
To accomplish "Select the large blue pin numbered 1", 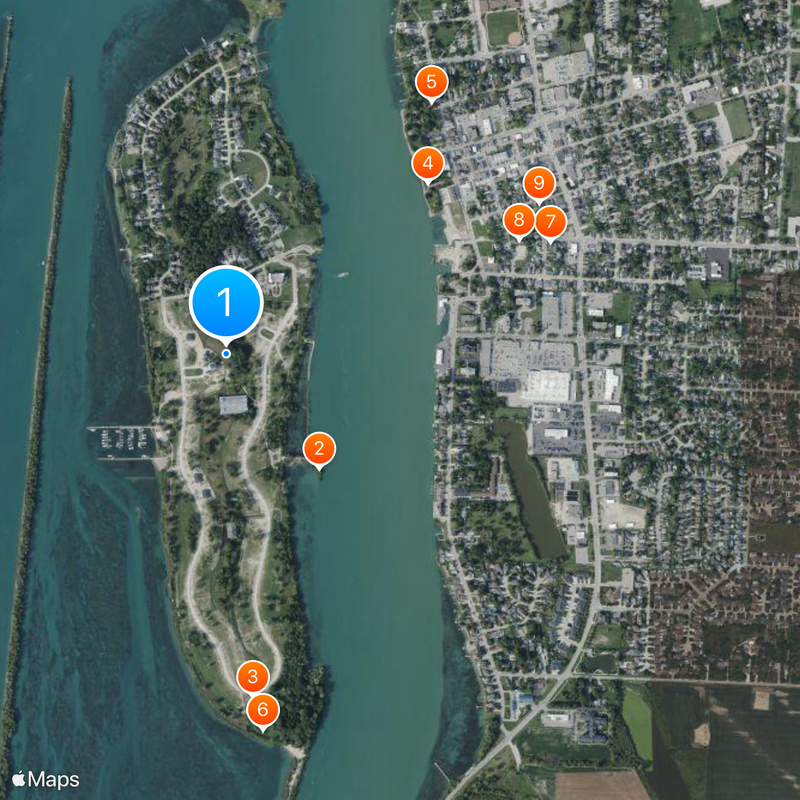I will [226, 301].
